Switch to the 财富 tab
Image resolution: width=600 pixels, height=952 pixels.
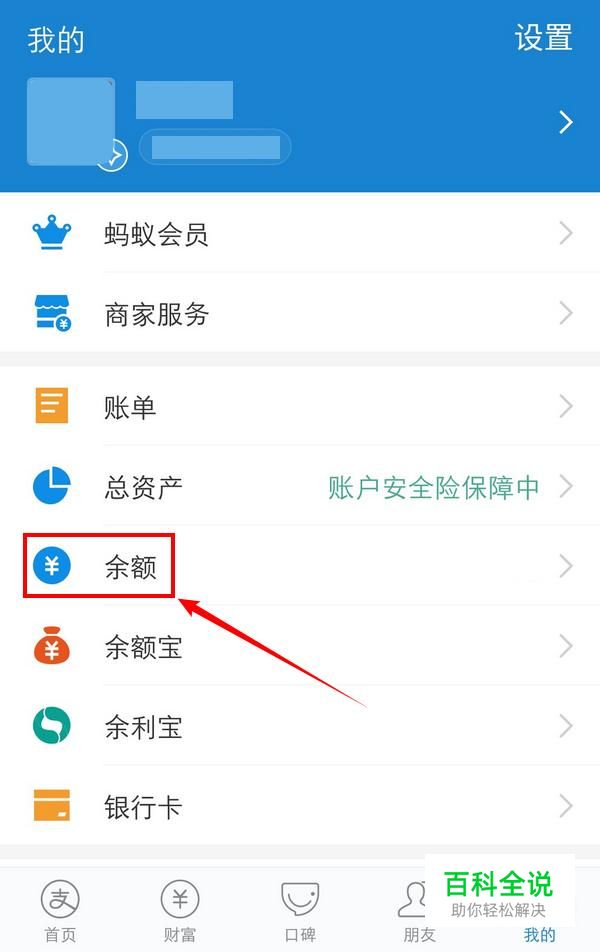[180, 910]
